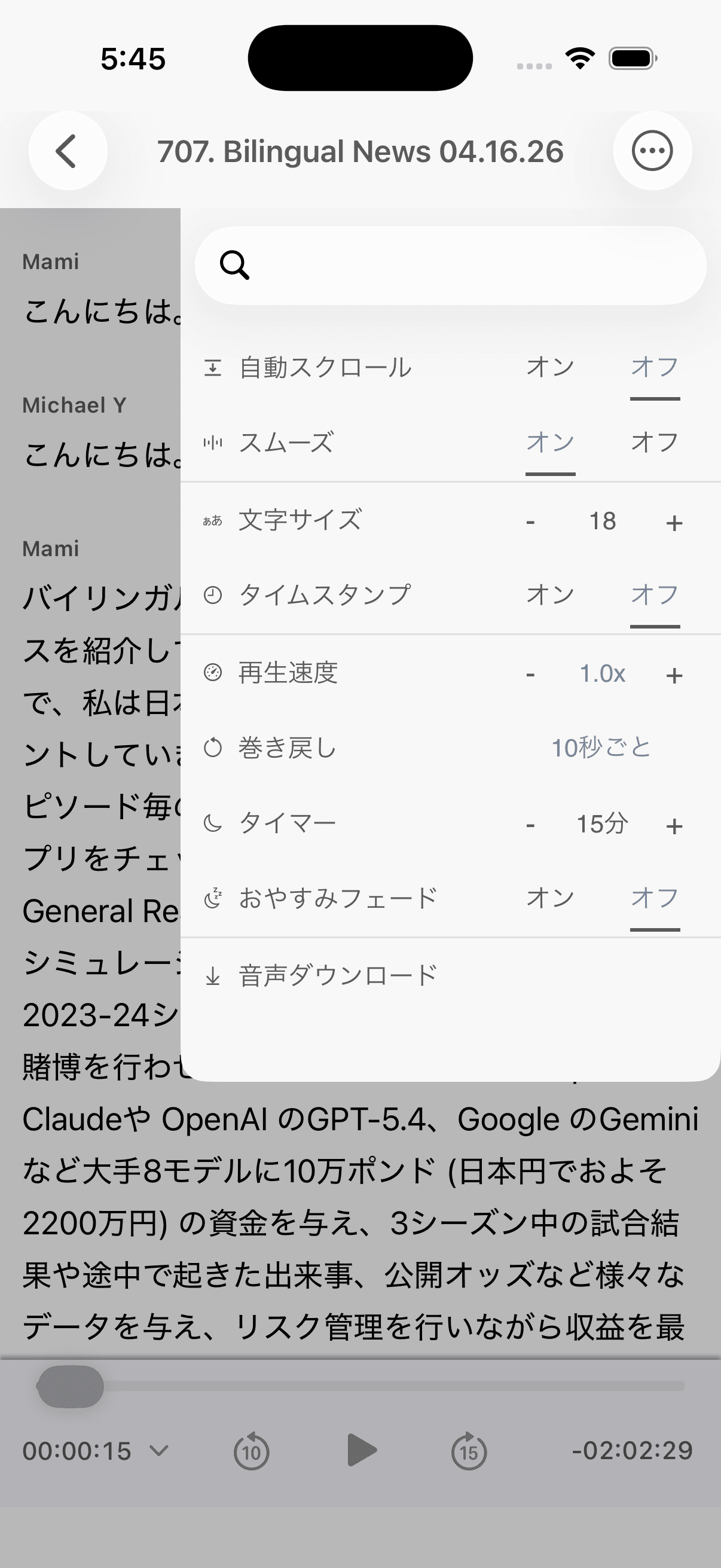Enable タイムスタンプ by tapping オン
The image size is (721, 1568).
550,594
